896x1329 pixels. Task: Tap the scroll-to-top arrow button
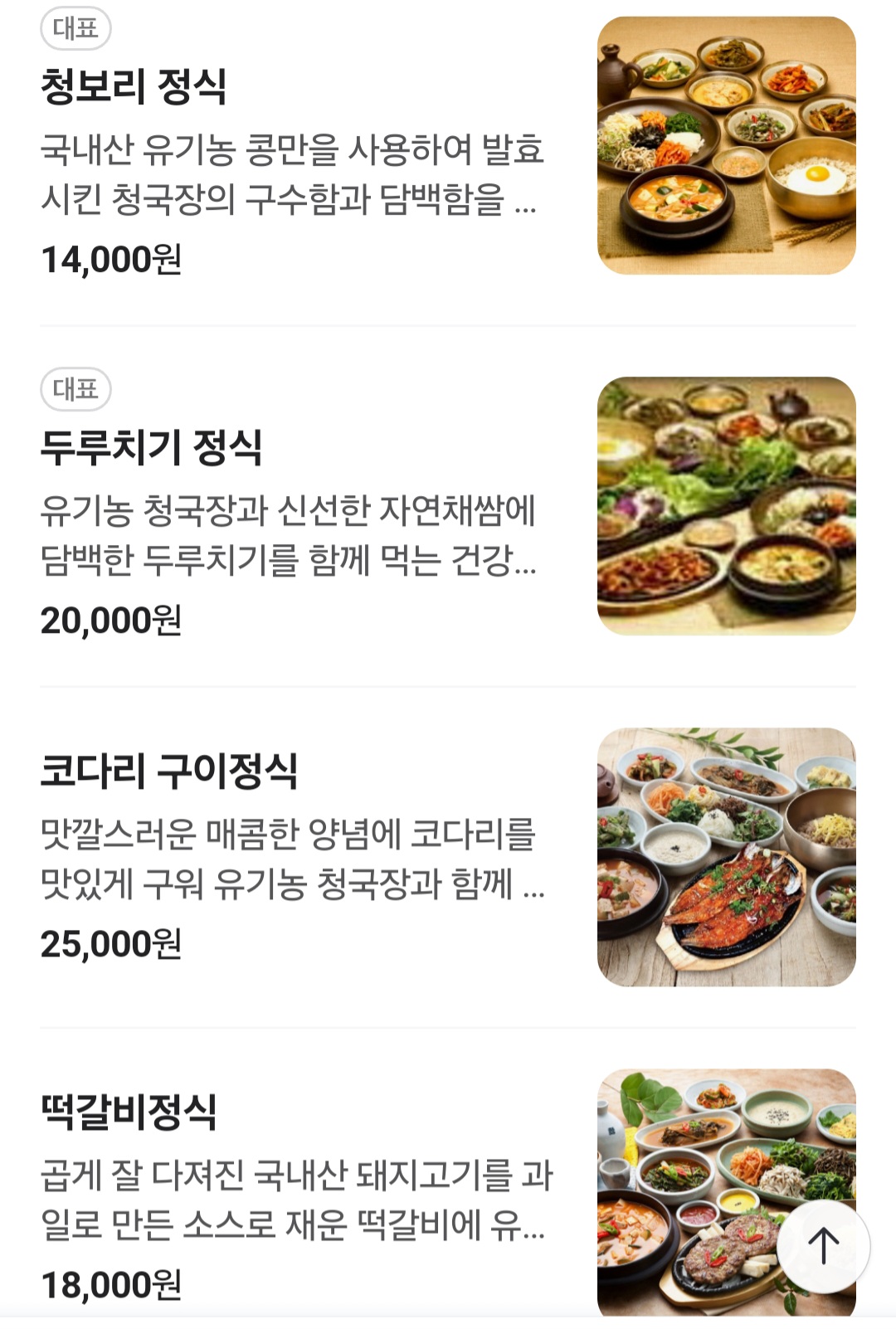coord(823,1245)
